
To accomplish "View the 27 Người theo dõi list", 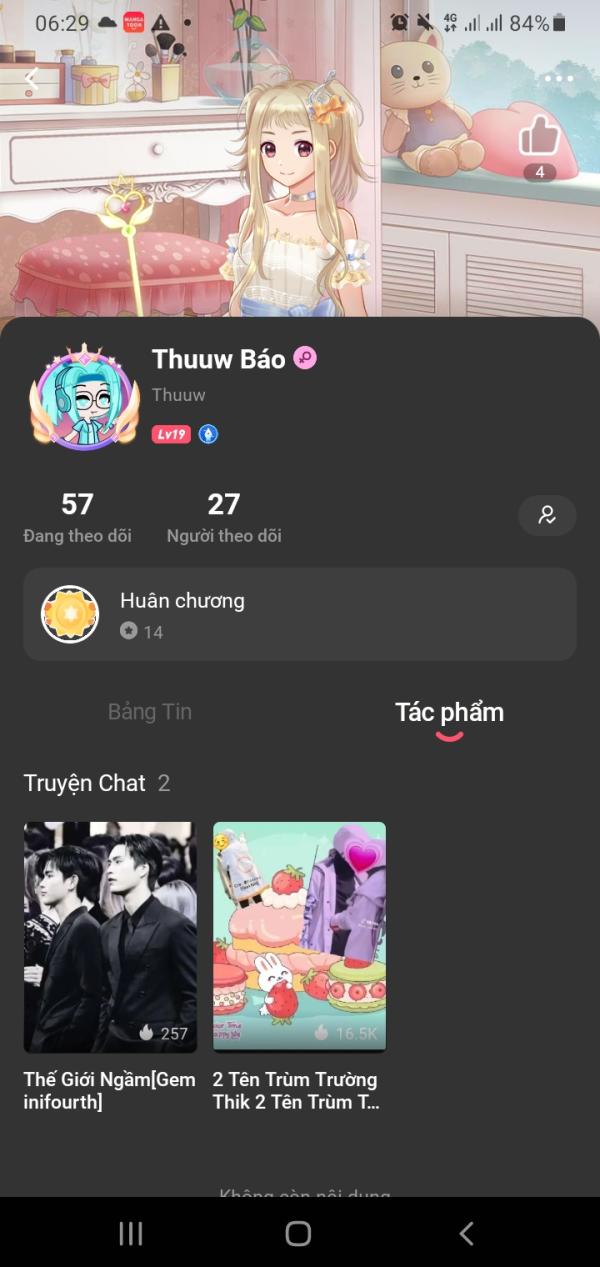I will (x=224, y=517).
